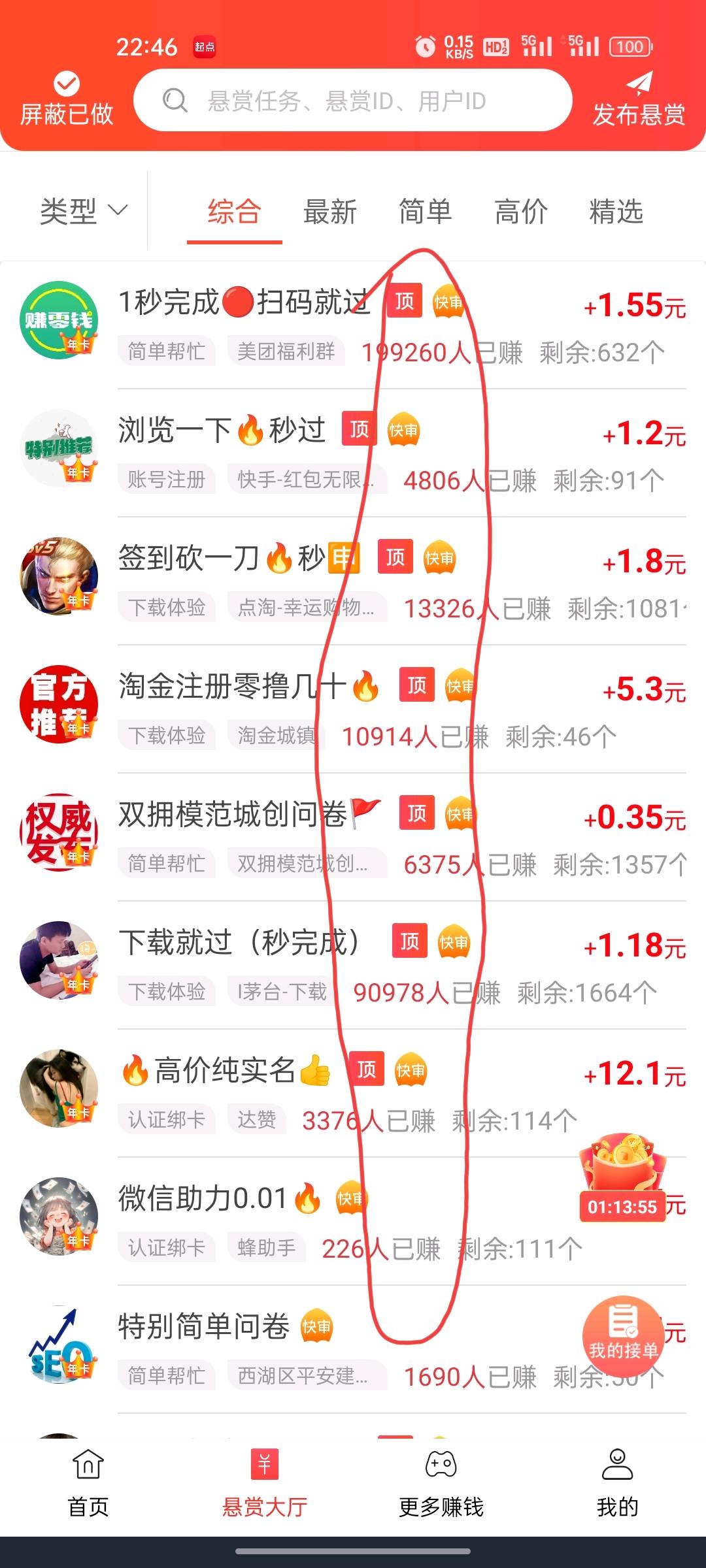Select the 简单 tab
The image size is (706, 1568).
[426, 212]
